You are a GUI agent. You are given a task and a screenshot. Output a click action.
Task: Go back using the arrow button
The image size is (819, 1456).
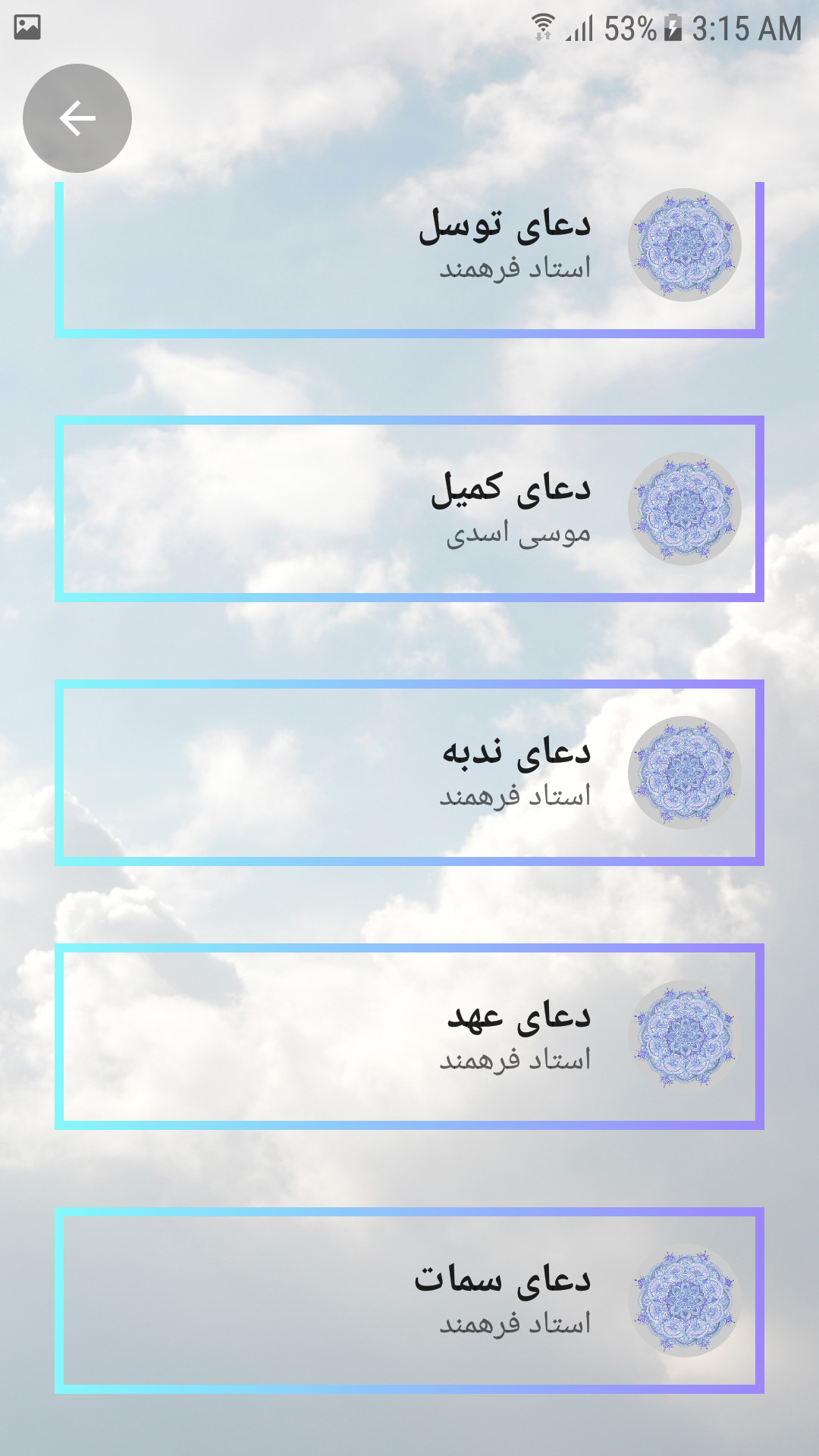(77, 118)
